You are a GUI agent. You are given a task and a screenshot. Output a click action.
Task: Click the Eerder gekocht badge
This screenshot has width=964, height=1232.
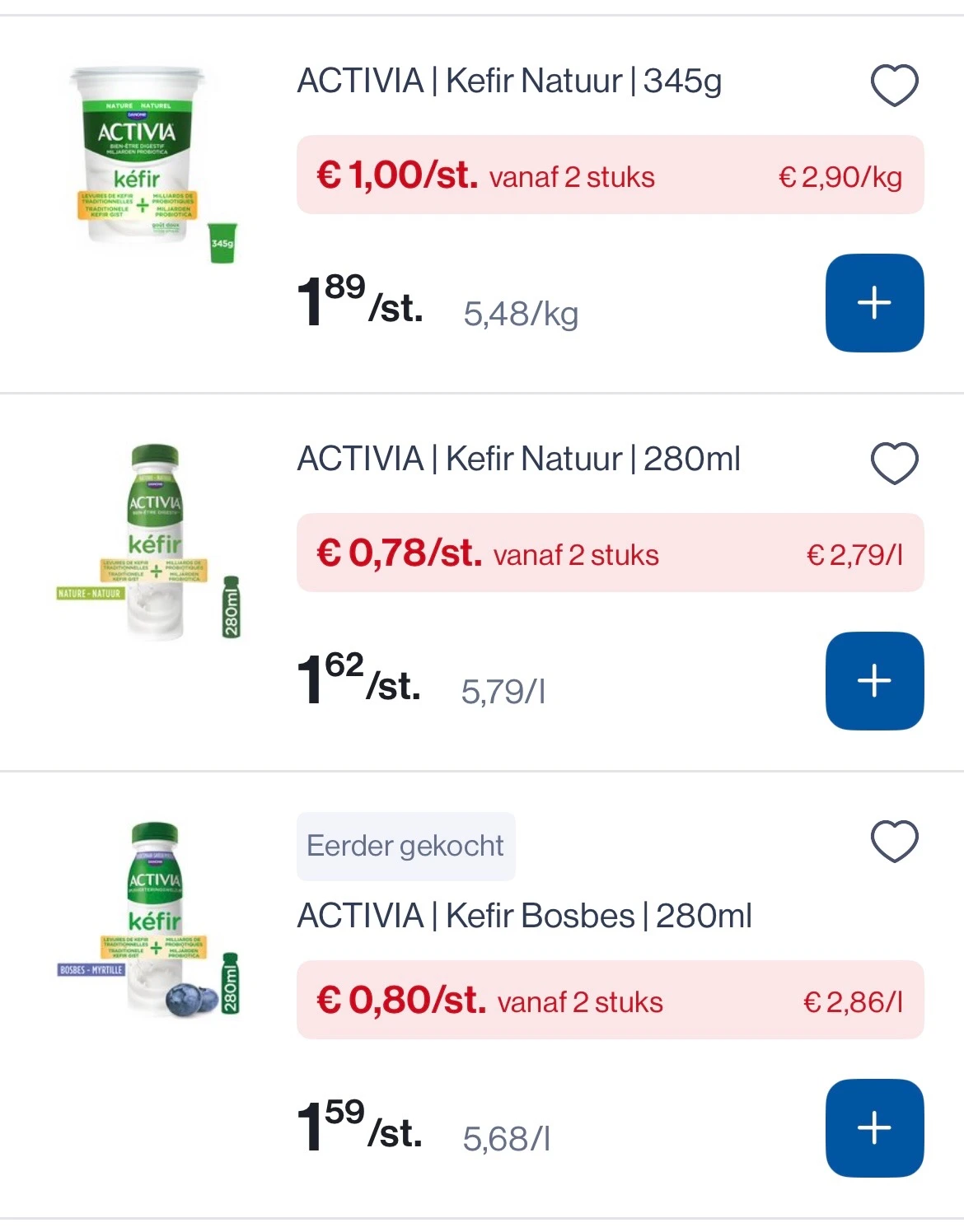405,846
